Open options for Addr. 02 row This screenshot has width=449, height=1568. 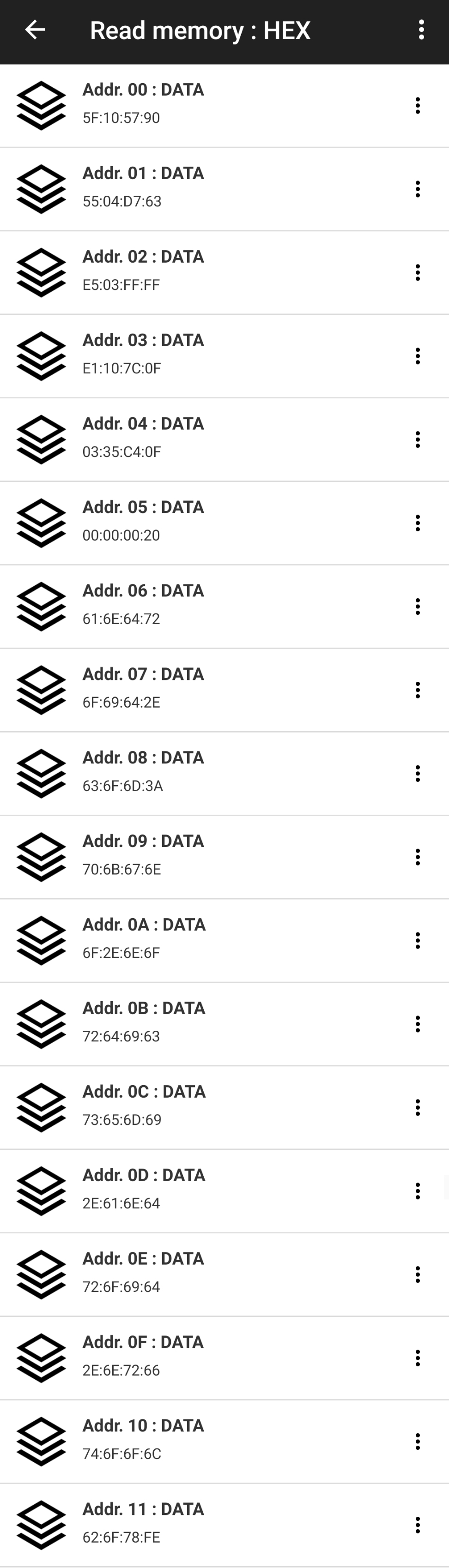[x=417, y=273]
